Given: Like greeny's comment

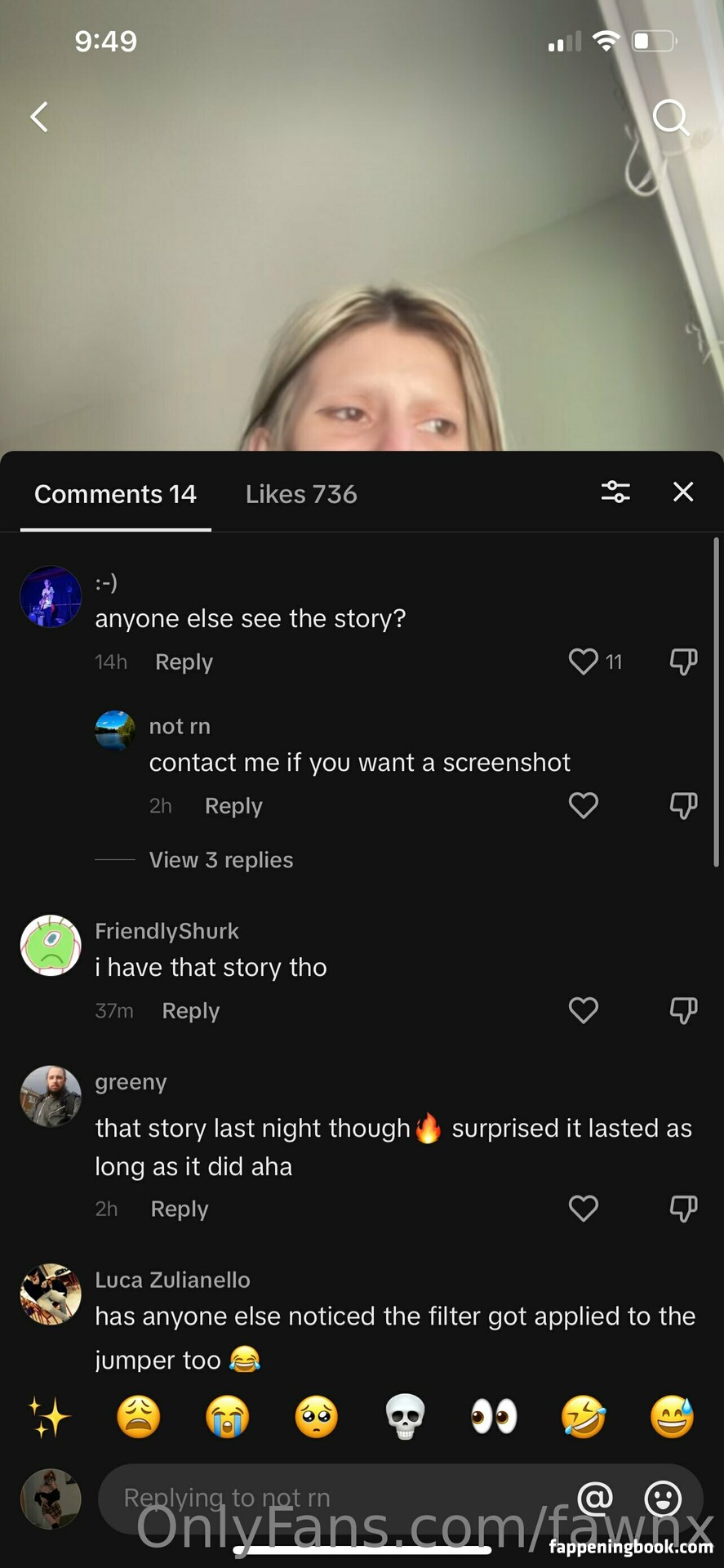Looking at the screenshot, I should click(x=583, y=1209).
